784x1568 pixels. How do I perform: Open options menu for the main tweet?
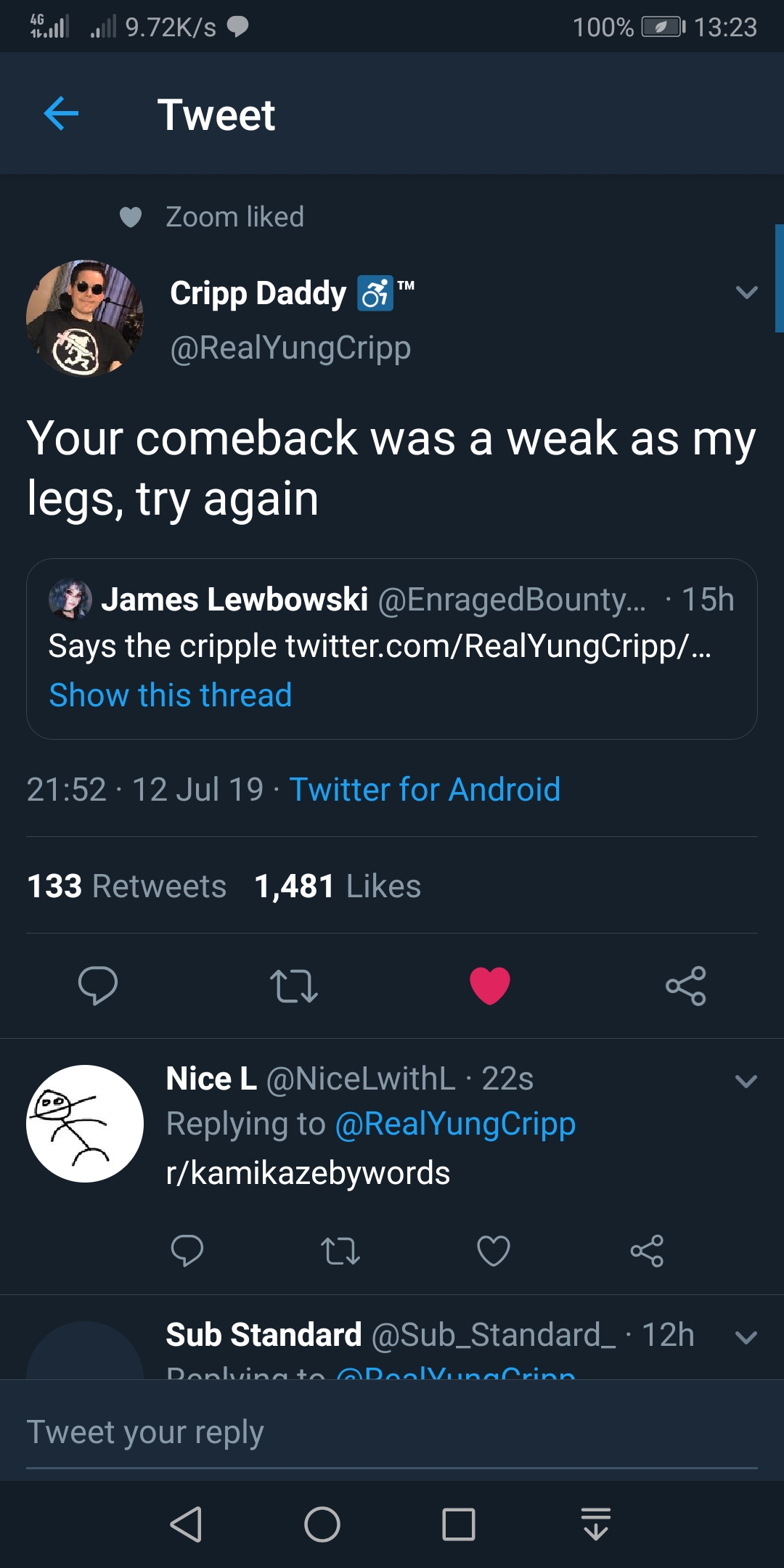(x=746, y=293)
